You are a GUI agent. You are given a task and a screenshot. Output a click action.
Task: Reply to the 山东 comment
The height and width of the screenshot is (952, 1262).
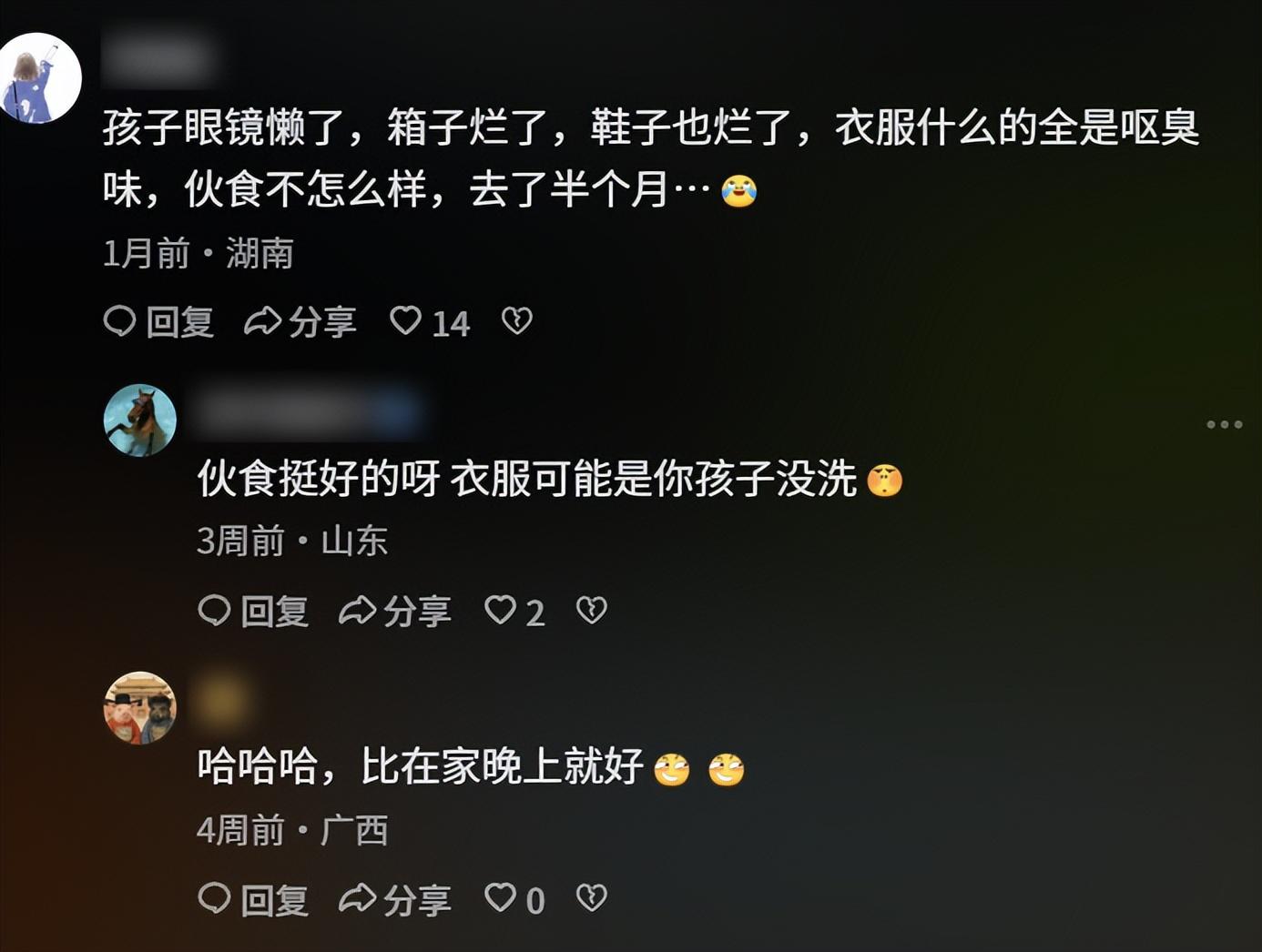253,611
